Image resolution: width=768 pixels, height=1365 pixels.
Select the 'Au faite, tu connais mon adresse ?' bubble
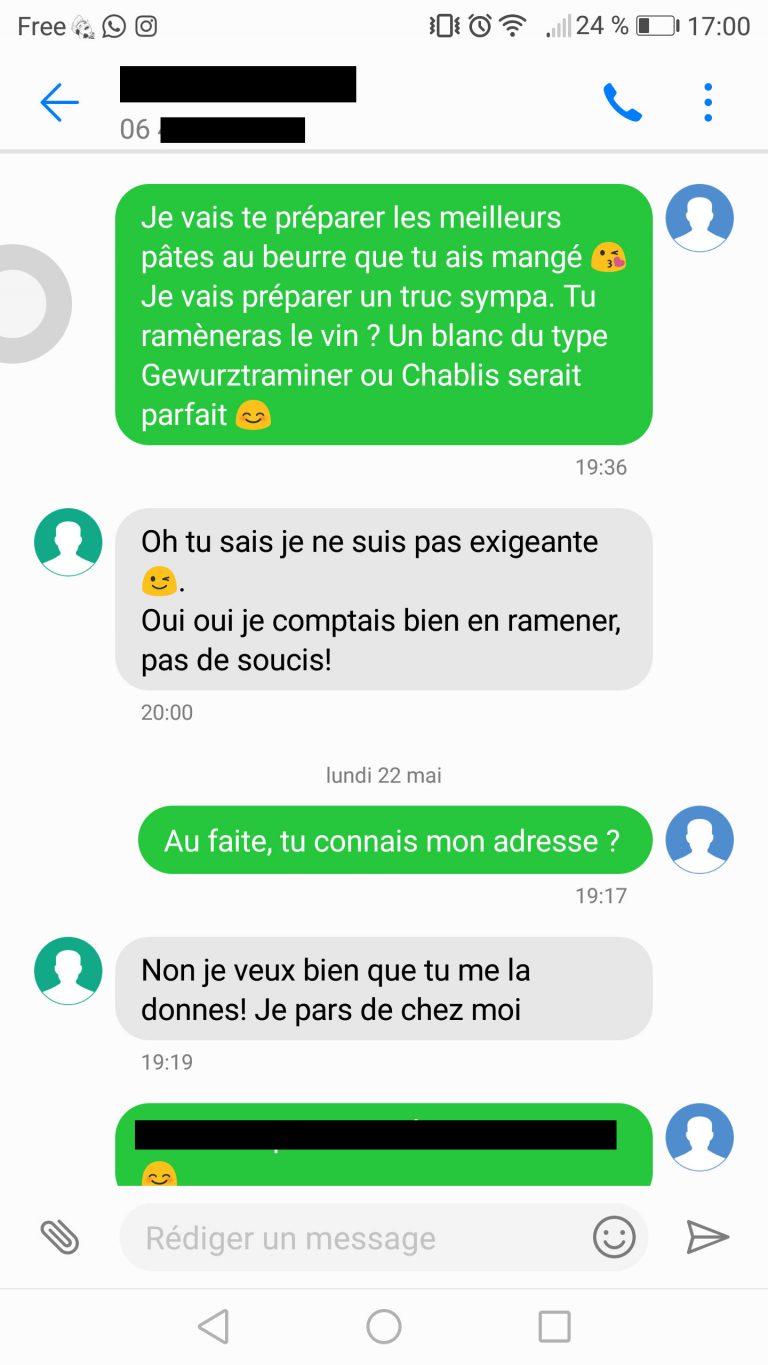click(394, 840)
